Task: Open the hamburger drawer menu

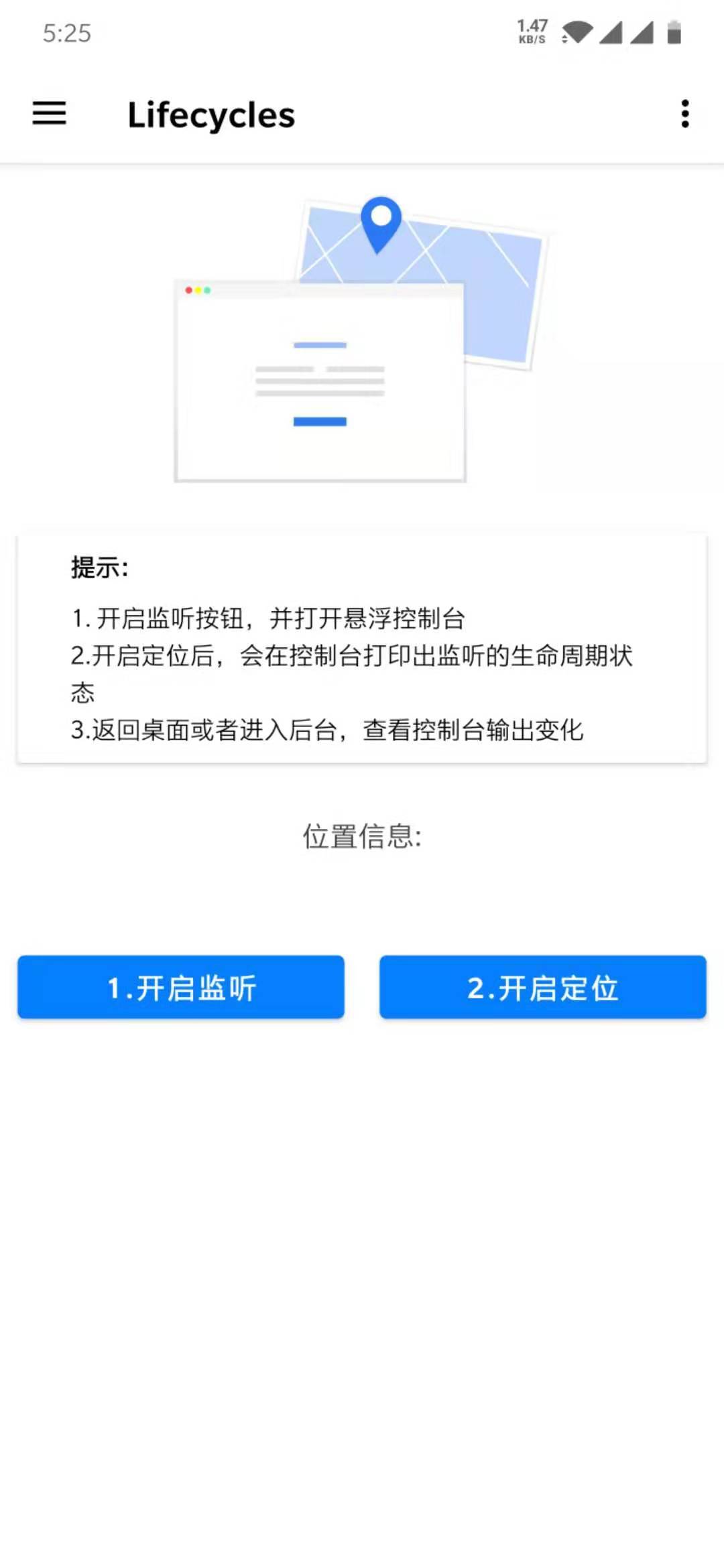Action: click(x=50, y=114)
